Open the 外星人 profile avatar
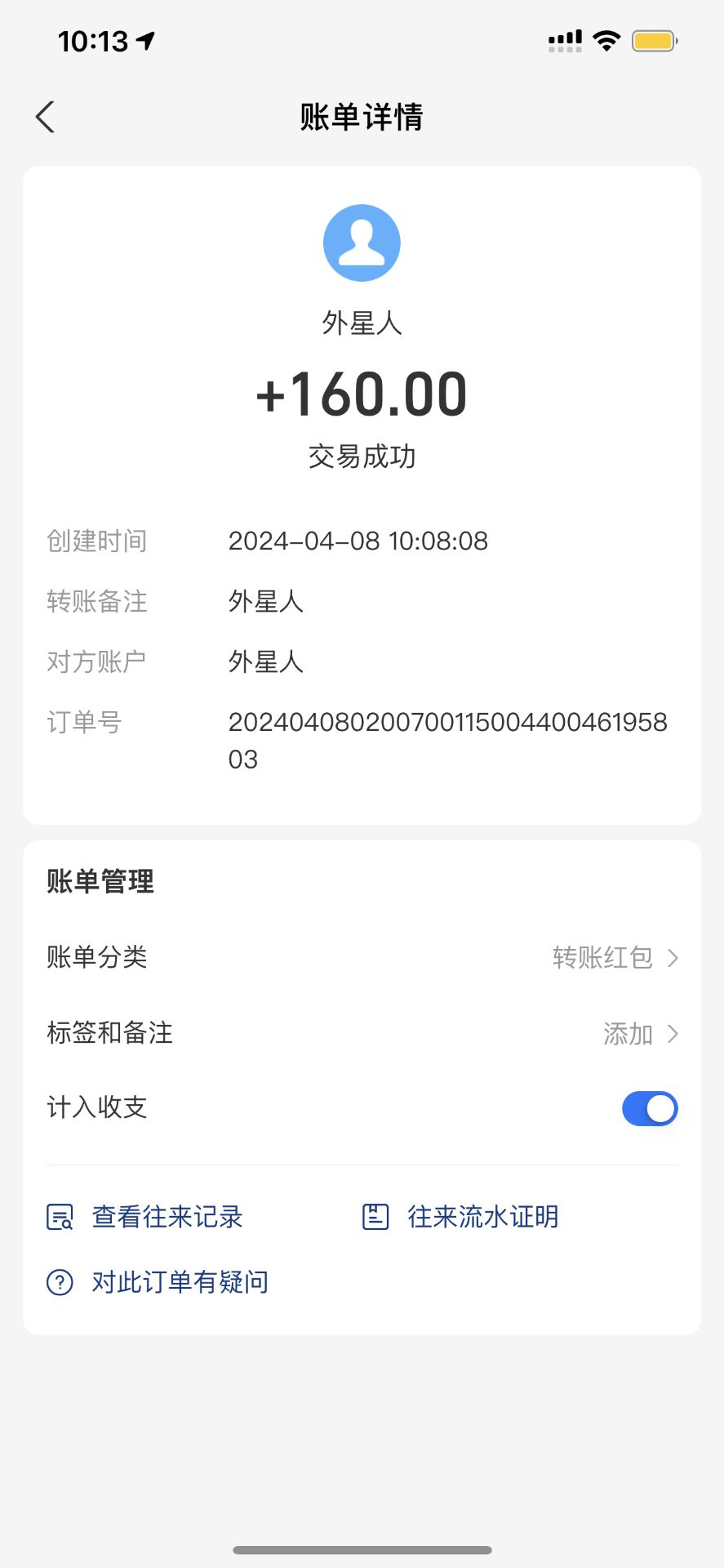Screen dimensions: 724x1568 pyautogui.click(x=362, y=243)
